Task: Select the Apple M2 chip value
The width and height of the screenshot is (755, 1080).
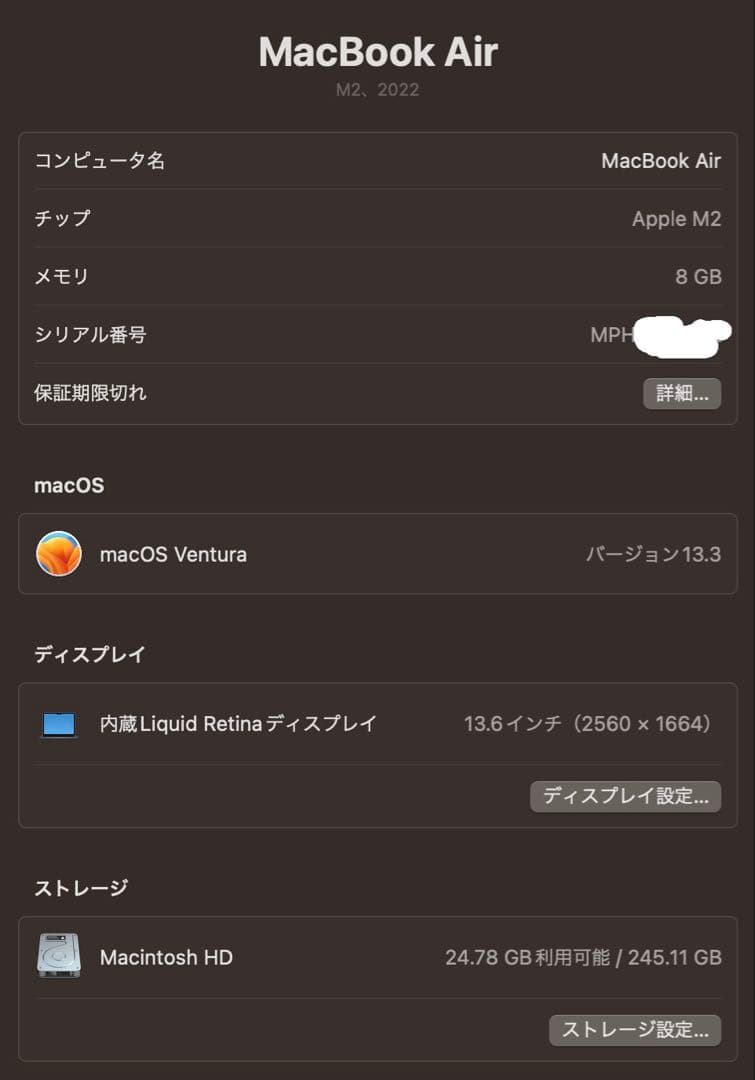Action: point(675,218)
